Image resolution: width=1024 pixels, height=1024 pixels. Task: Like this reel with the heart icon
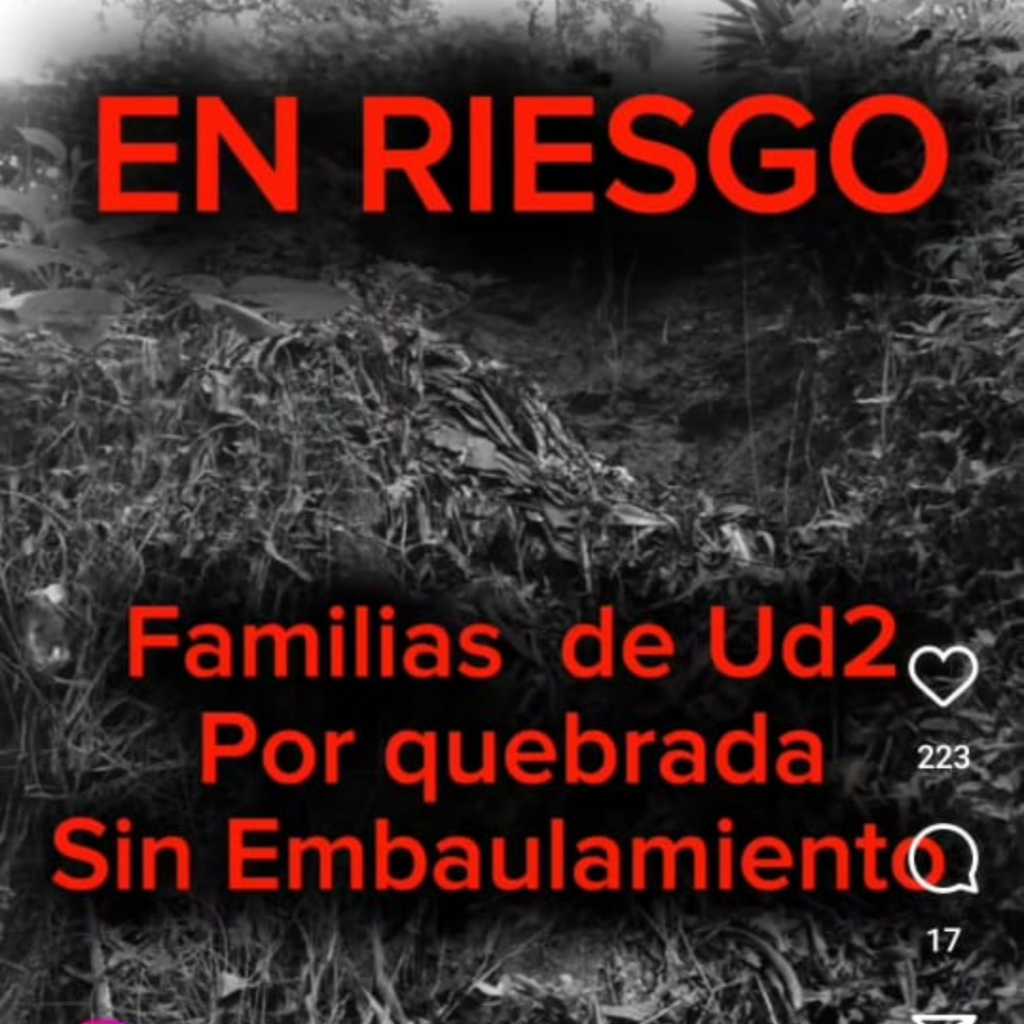[x=943, y=676]
